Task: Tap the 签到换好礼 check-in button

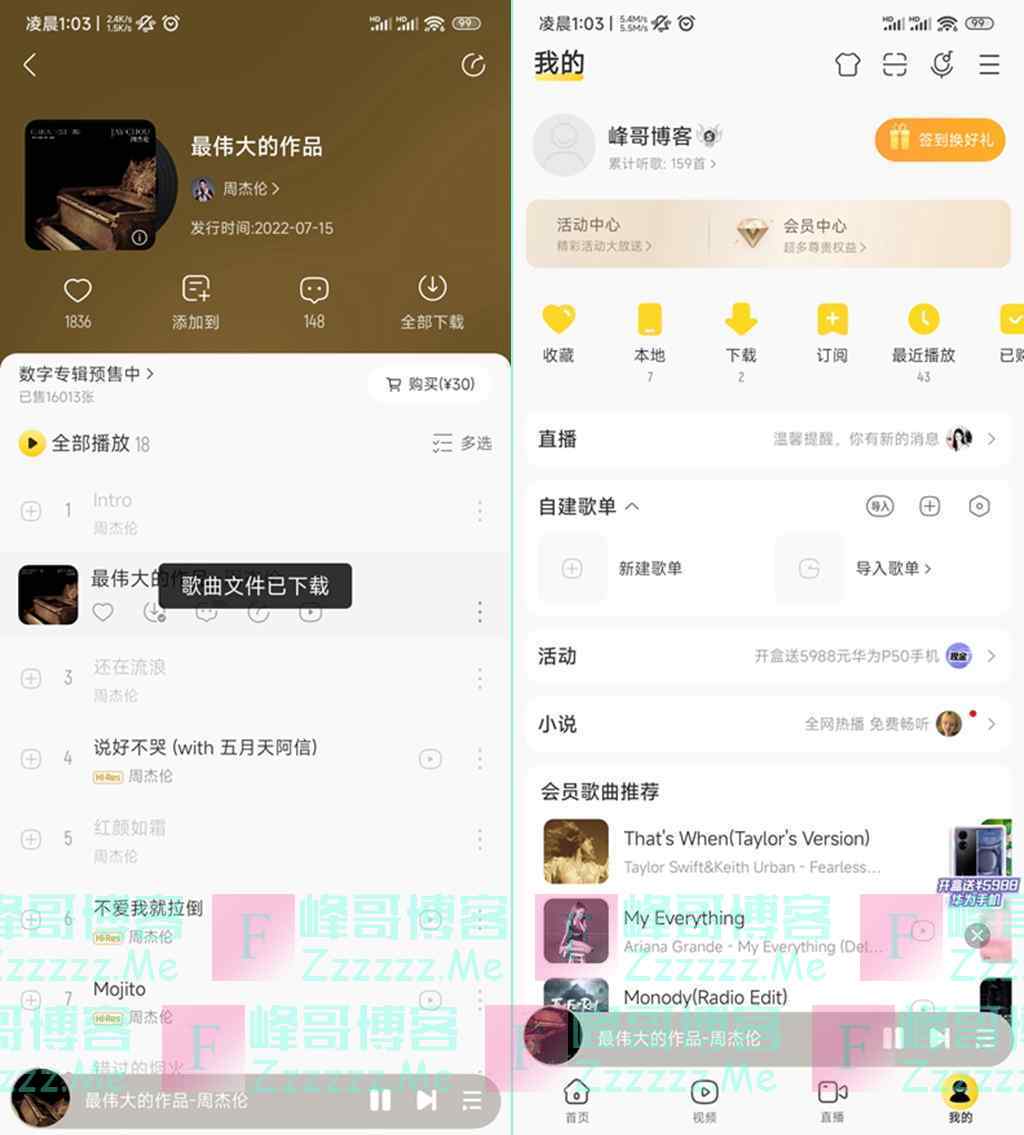Action: (x=940, y=140)
